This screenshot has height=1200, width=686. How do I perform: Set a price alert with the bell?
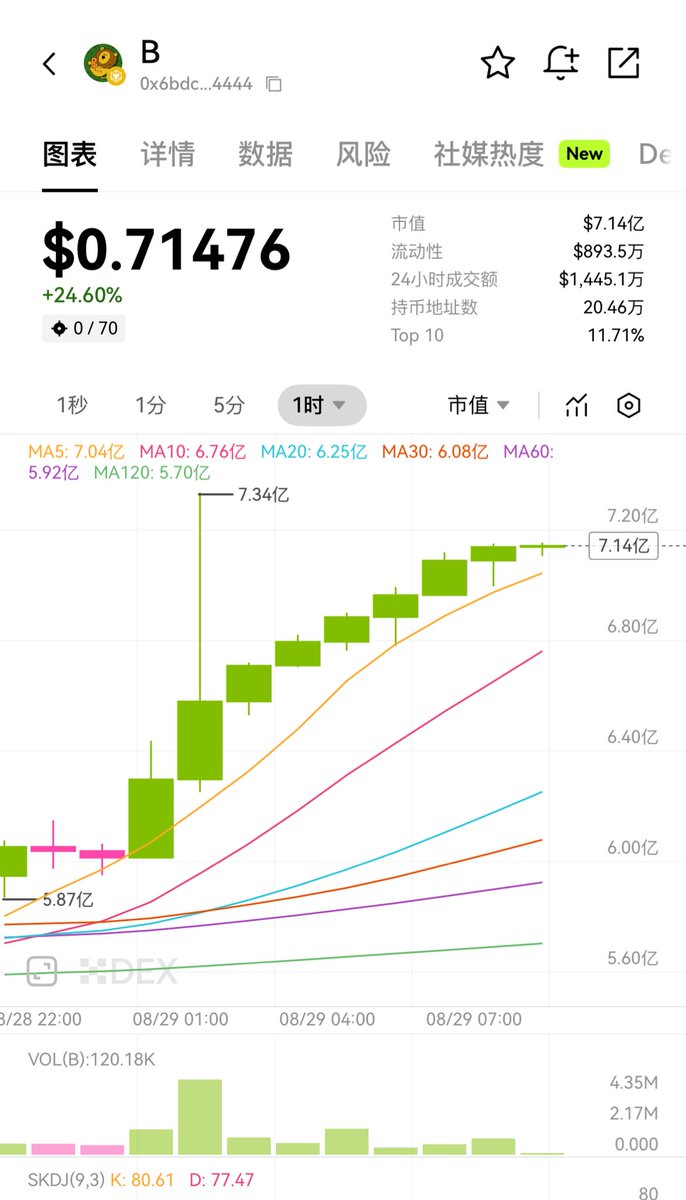(561, 64)
